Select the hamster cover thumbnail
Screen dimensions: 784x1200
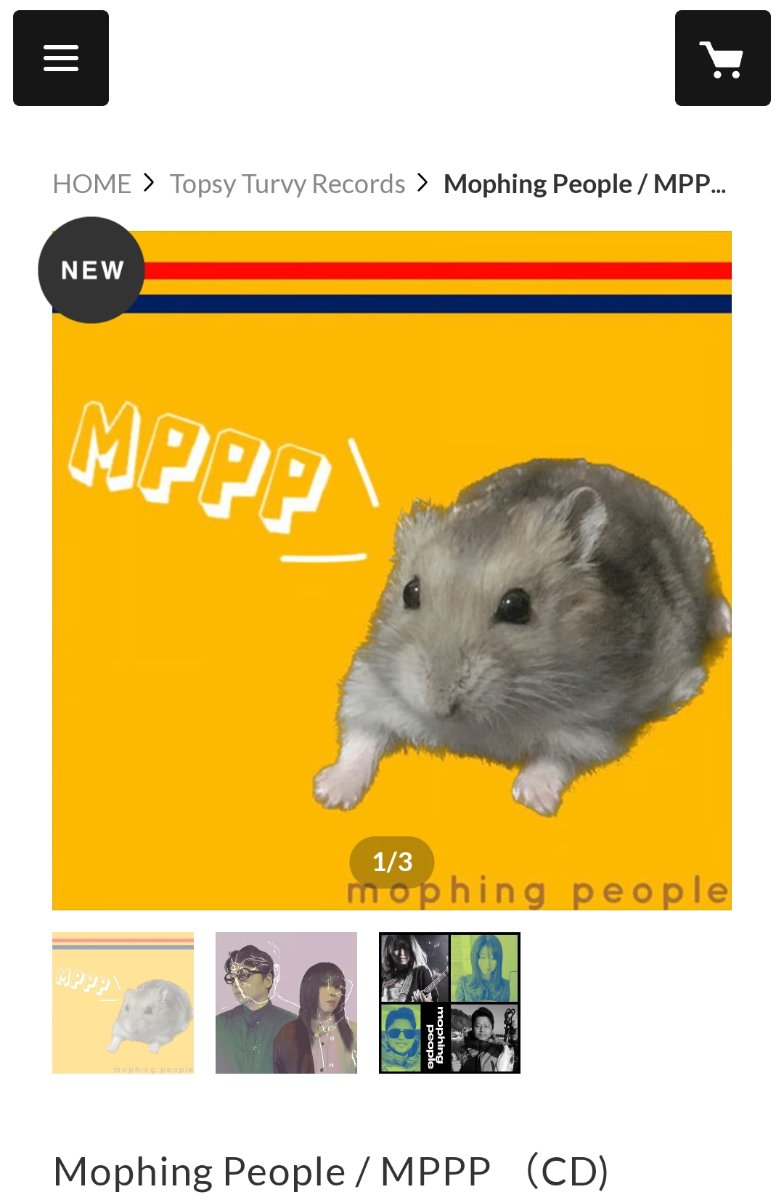pos(123,1003)
